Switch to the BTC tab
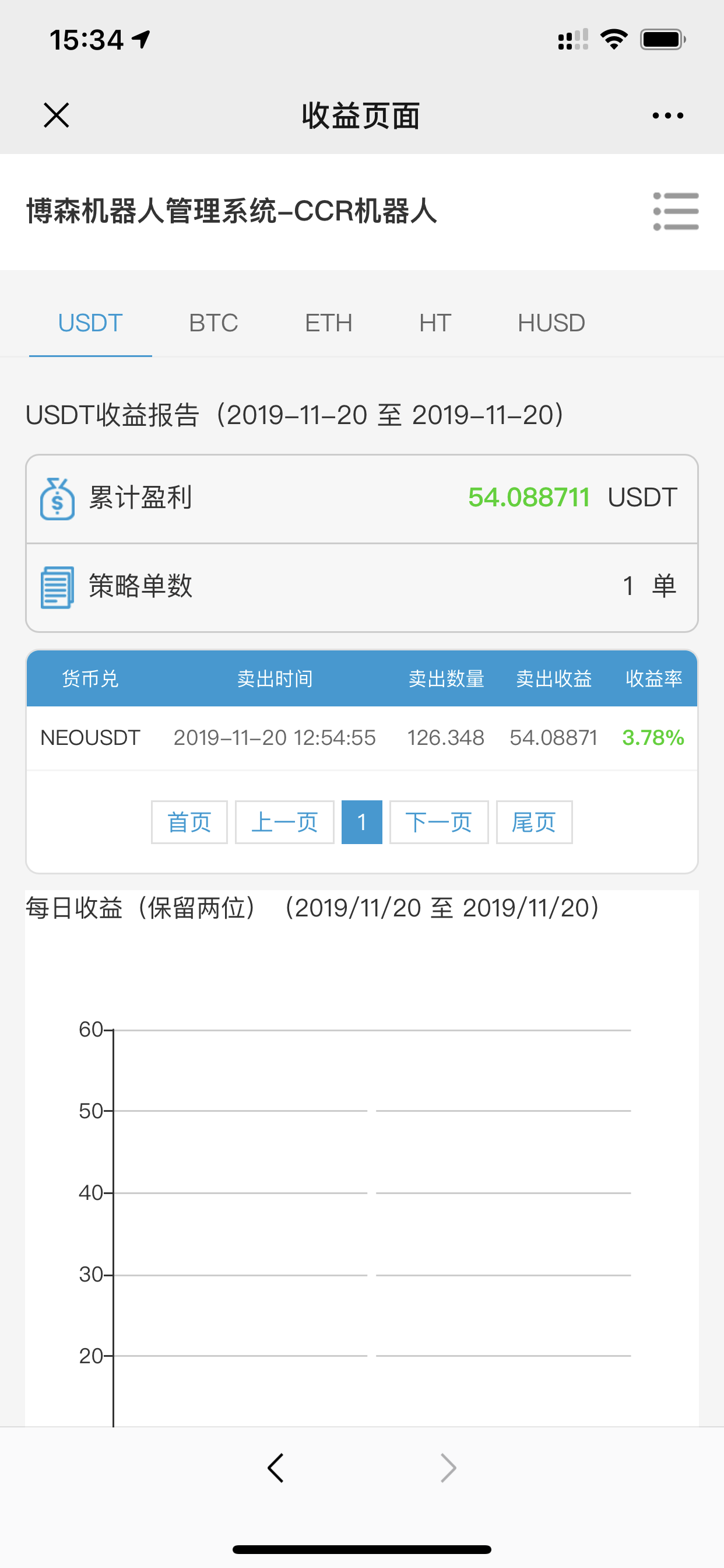Viewport: 724px width, 1568px height. (213, 323)
